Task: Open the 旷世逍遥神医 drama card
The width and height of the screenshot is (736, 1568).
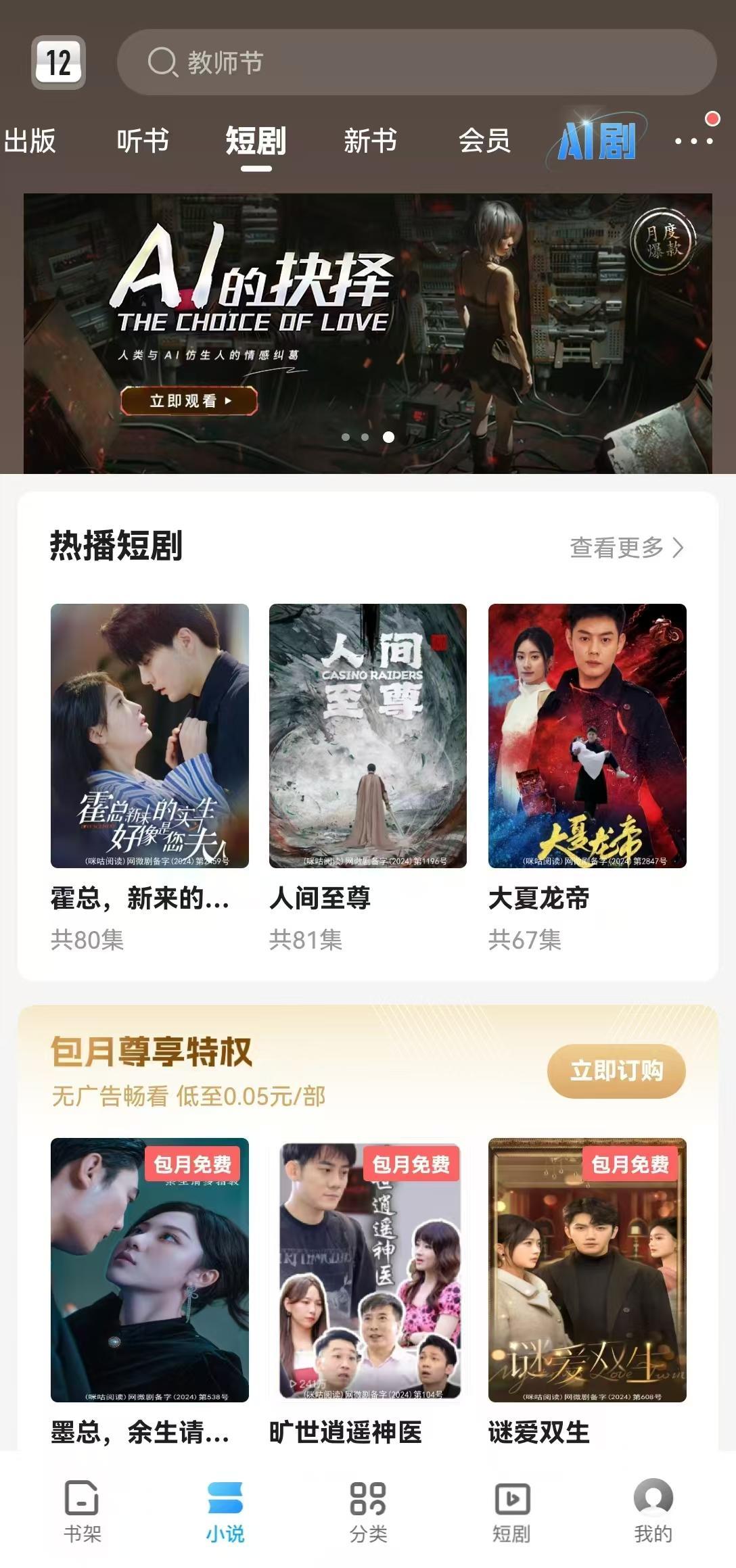Action: [368, 1270]
